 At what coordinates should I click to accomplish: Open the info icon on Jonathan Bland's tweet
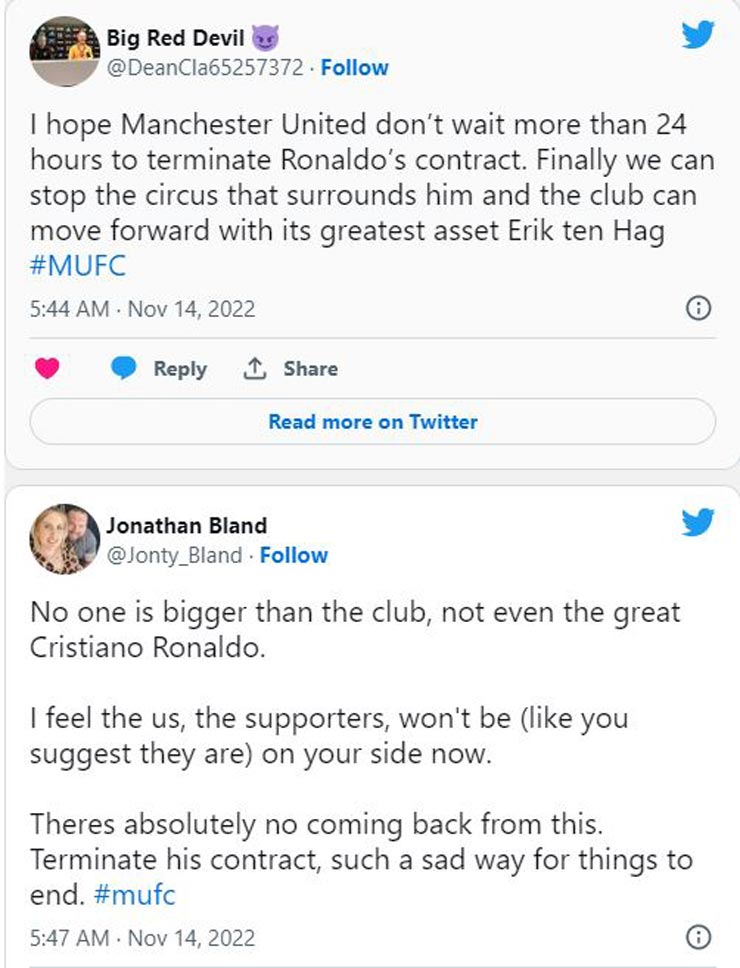point(699,937)
